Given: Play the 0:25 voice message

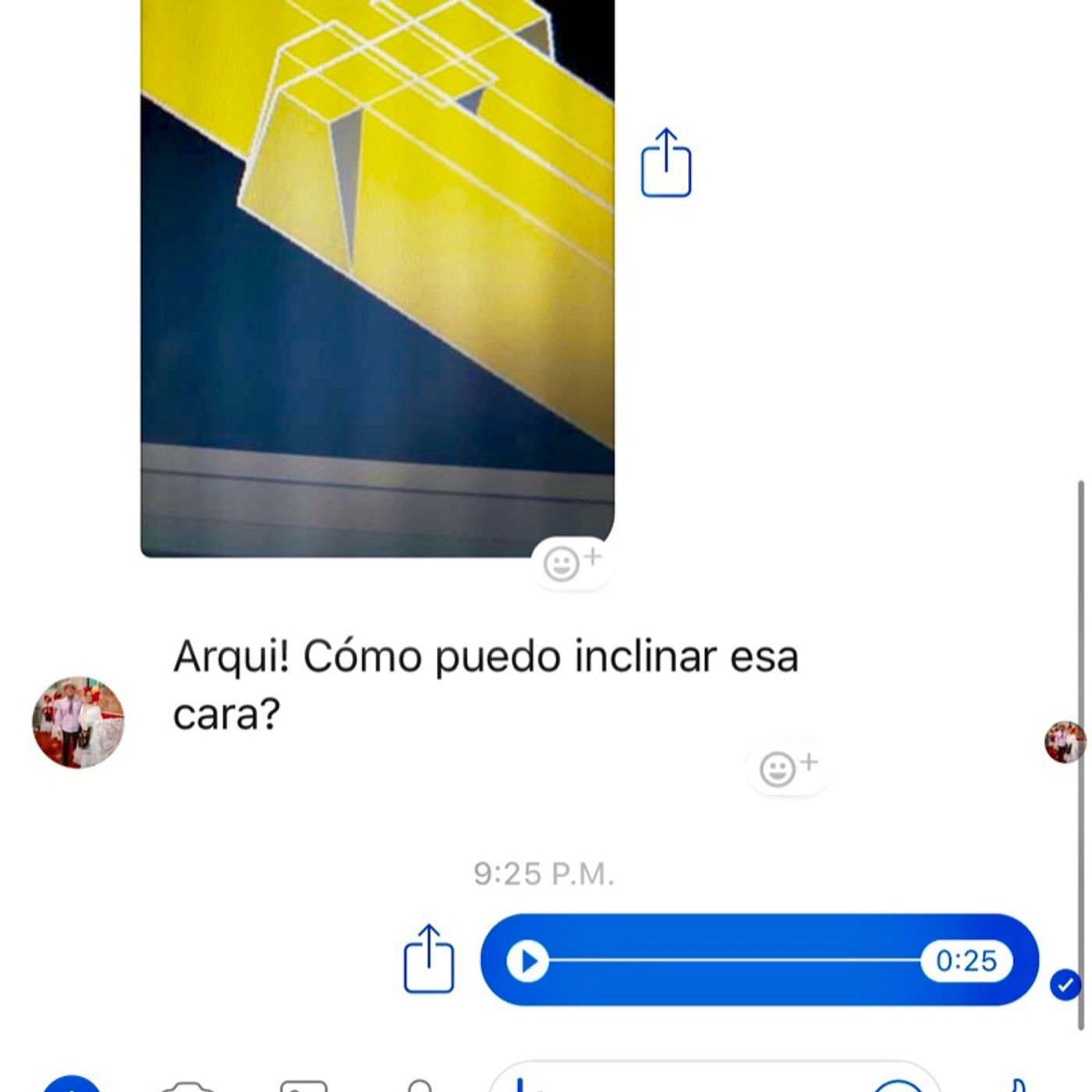Looking at the screenshot, I should click(528, 961).
